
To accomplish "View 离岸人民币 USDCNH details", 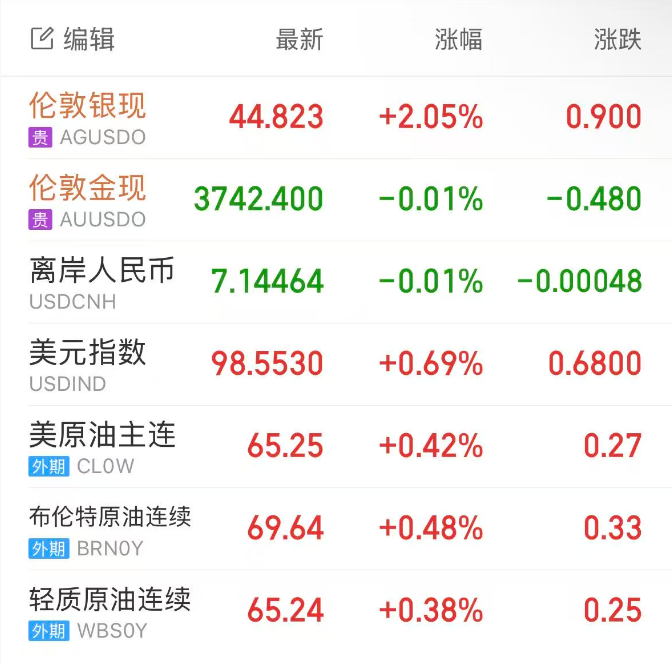I will pos(101,281).
